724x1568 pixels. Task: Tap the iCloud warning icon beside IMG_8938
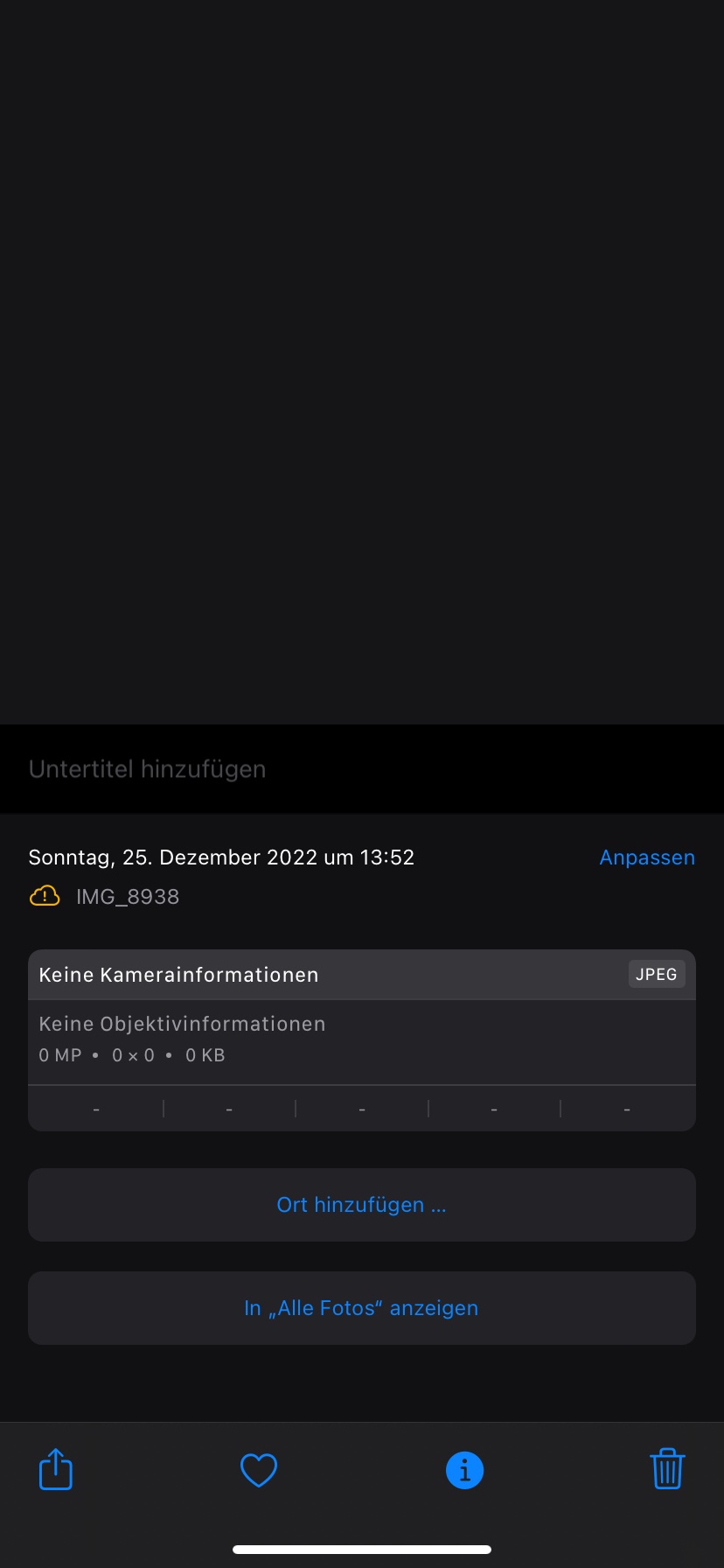[x=45, y=896]
